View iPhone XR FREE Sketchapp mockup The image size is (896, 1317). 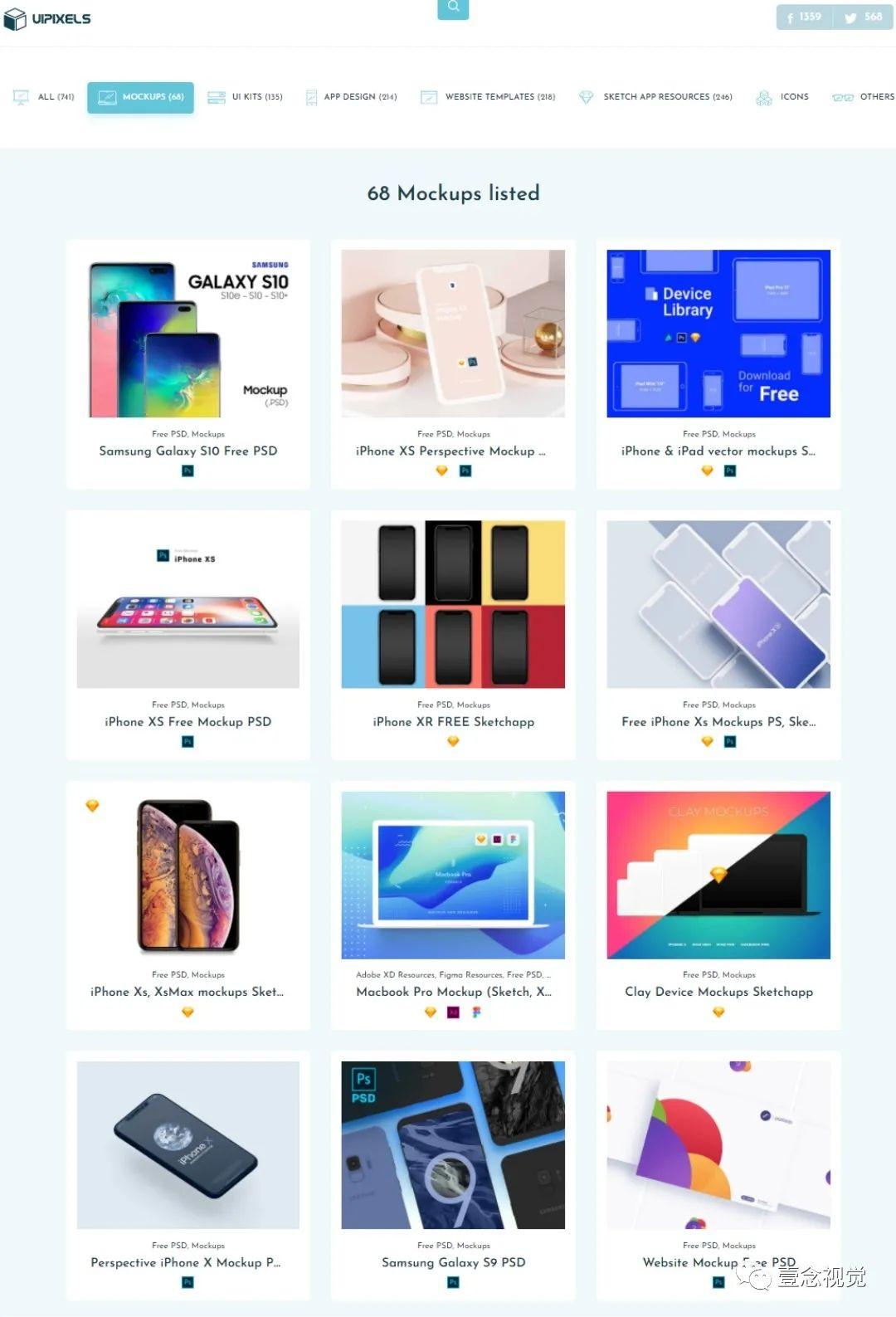pyautogui.click(x=453, y=721)
